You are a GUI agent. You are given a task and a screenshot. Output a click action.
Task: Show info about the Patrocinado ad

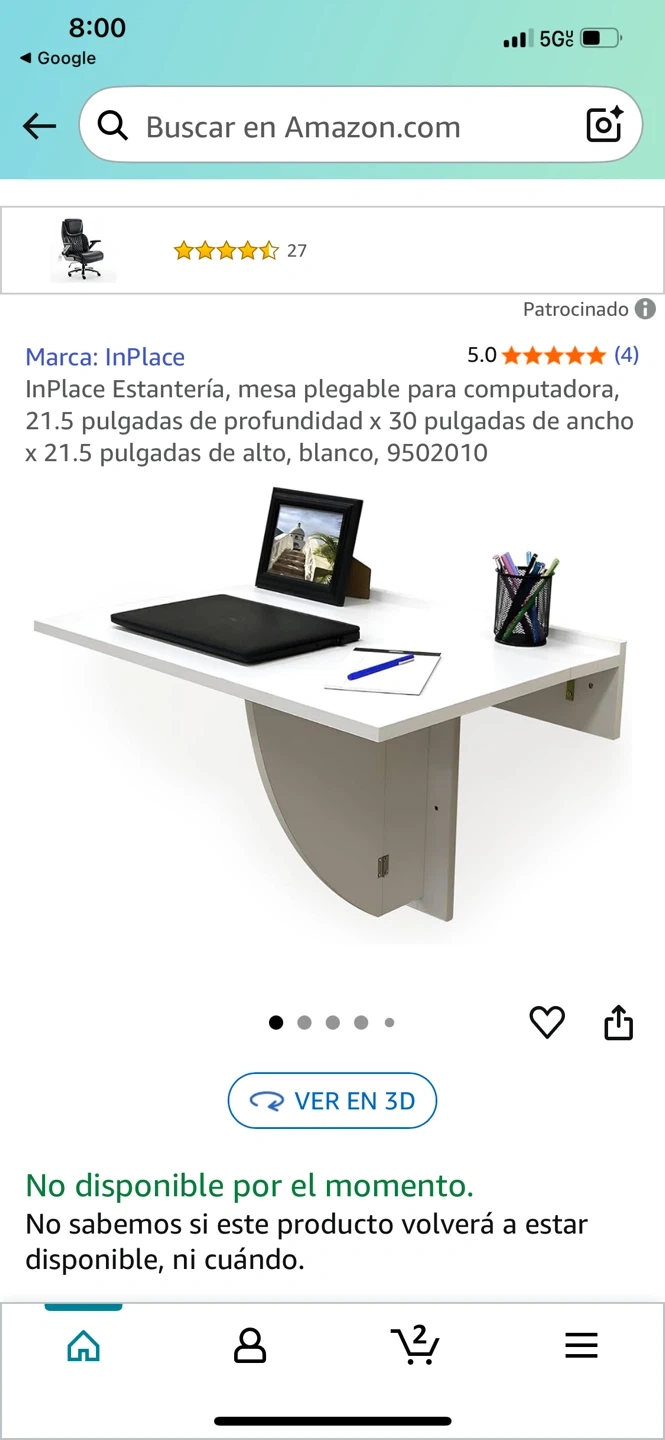[x=646, y=309]
